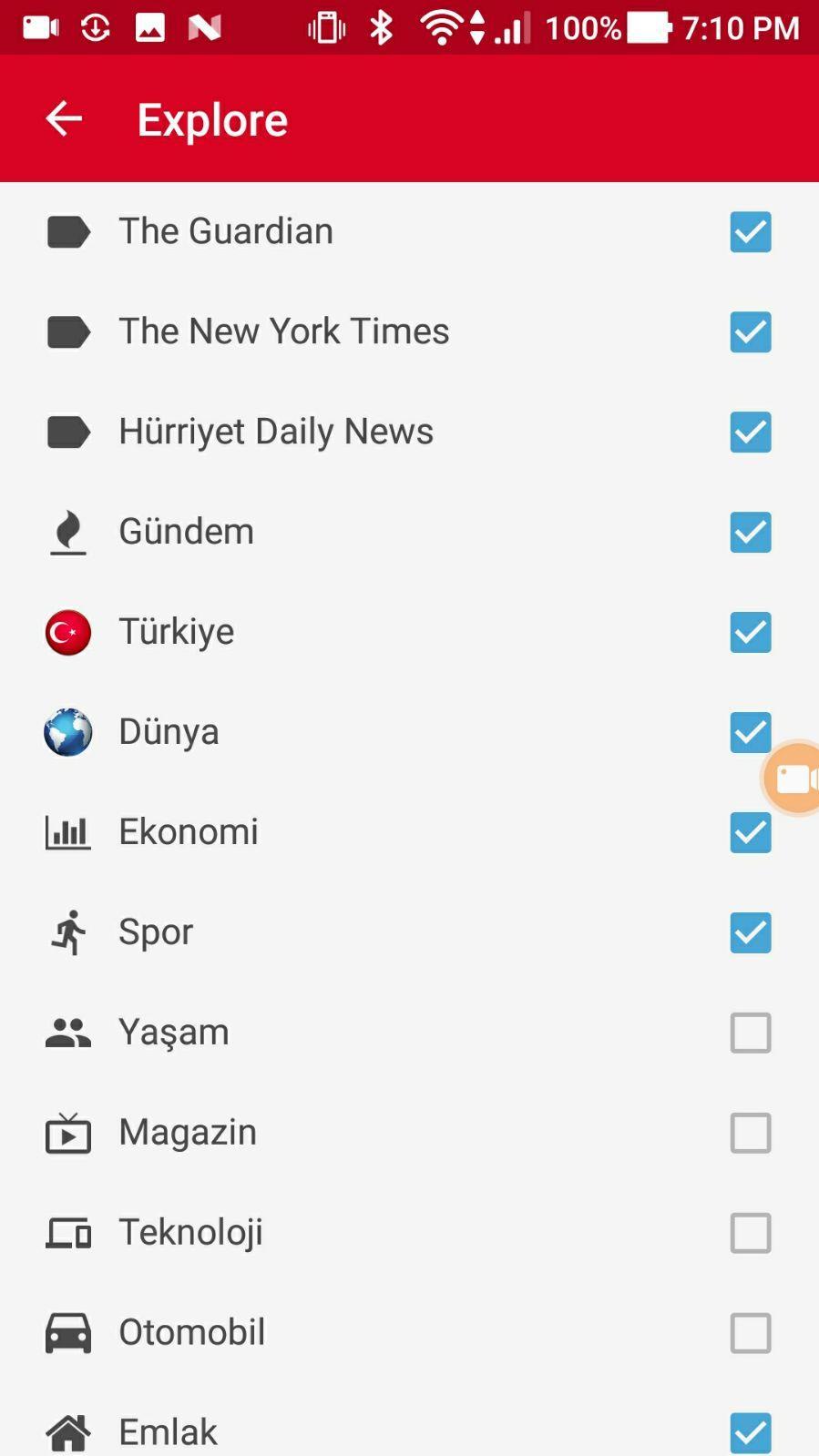Click the Türkiye Turkish flag icon
819x1456 pixels.
[67, 631]
